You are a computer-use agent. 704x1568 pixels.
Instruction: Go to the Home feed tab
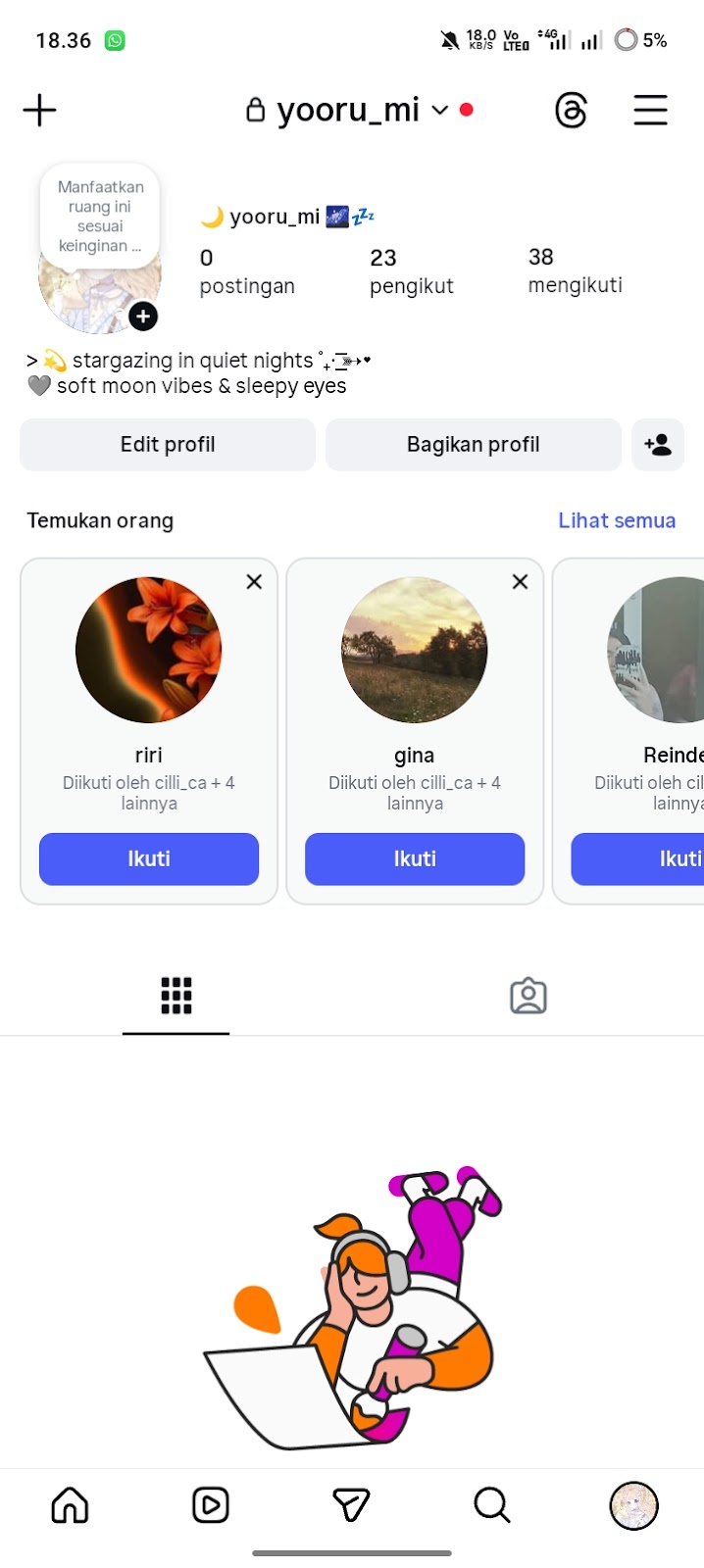[x=70, y=1504]
